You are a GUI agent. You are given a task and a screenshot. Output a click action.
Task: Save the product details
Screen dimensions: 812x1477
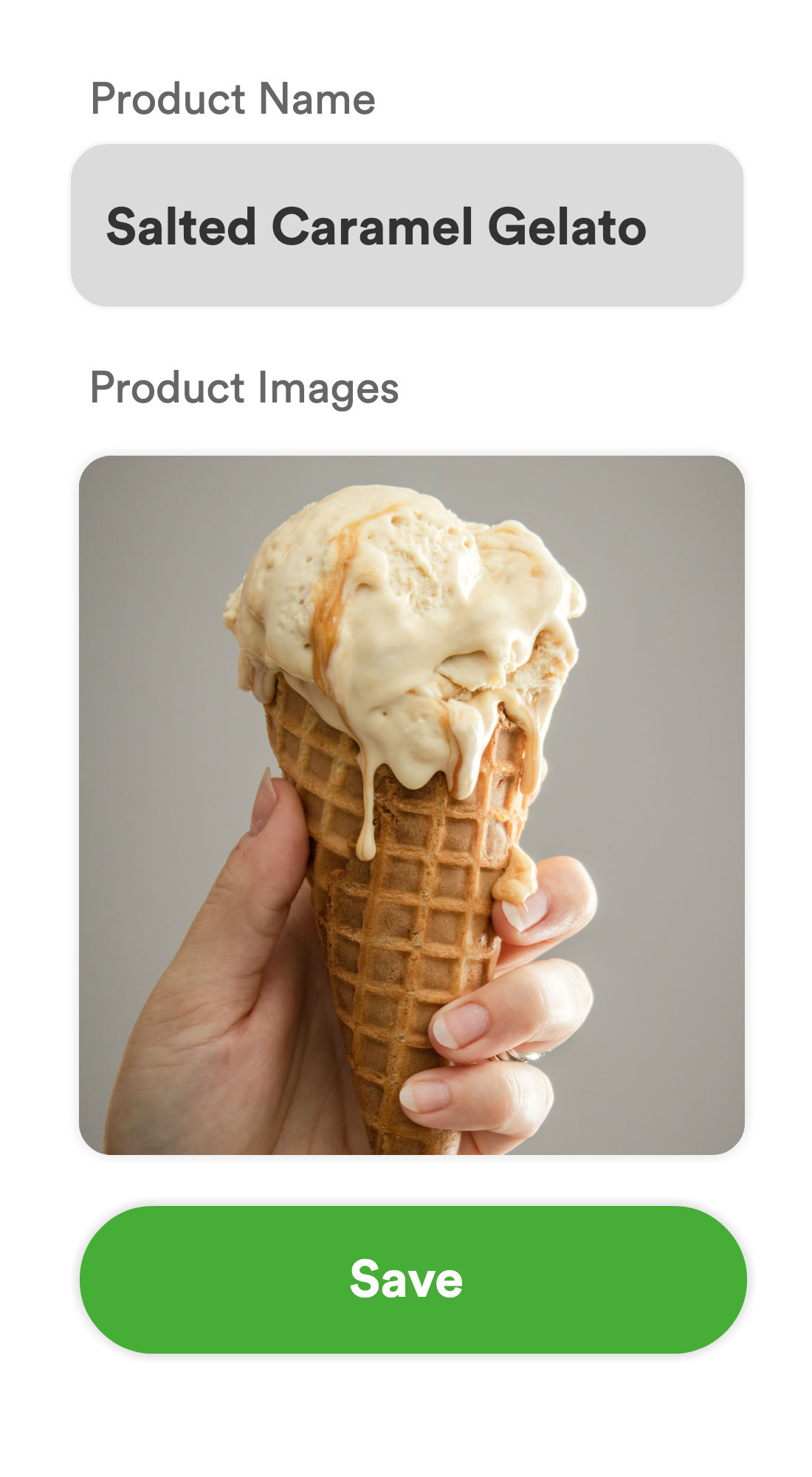tap(413, 1280)
